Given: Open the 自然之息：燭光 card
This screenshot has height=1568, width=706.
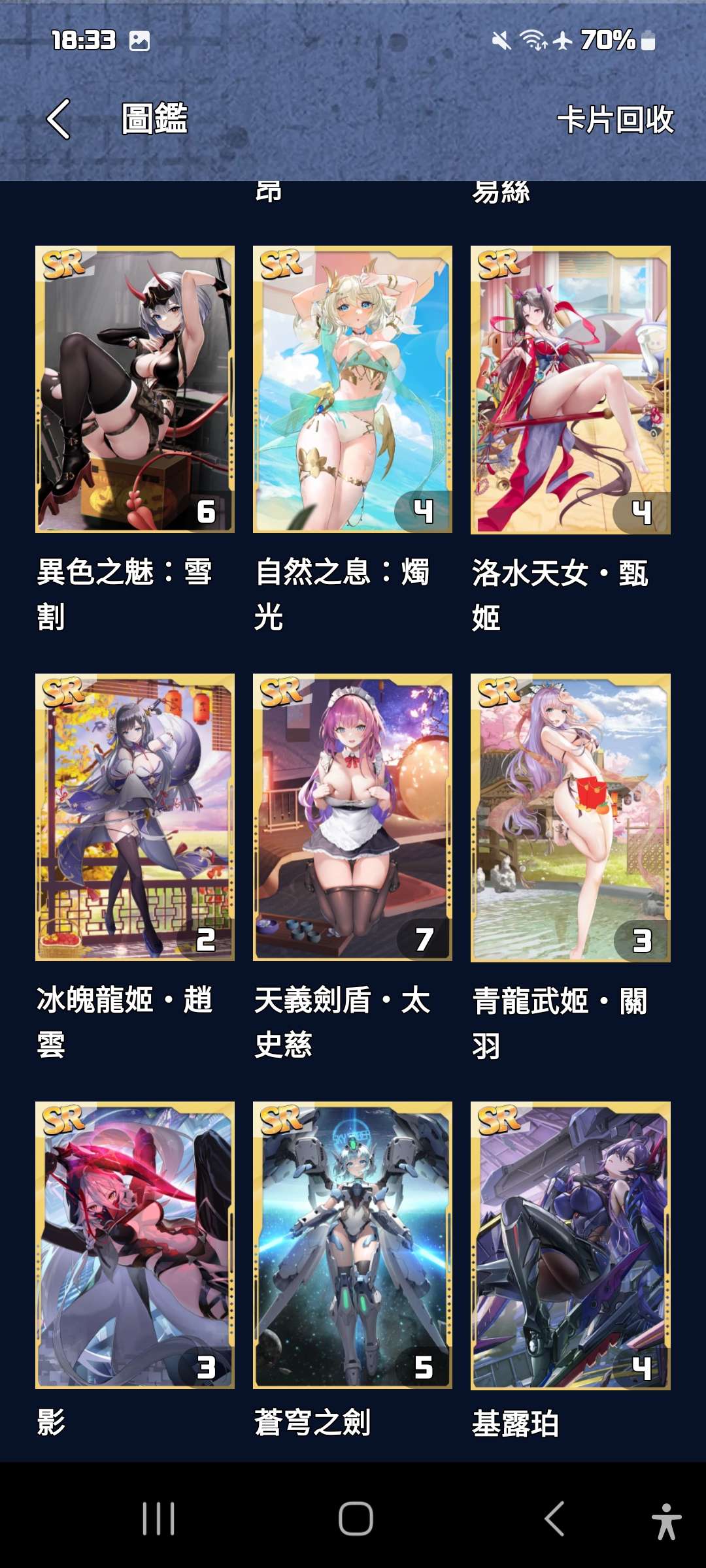Looking at the screenshot, I should 352,389.
